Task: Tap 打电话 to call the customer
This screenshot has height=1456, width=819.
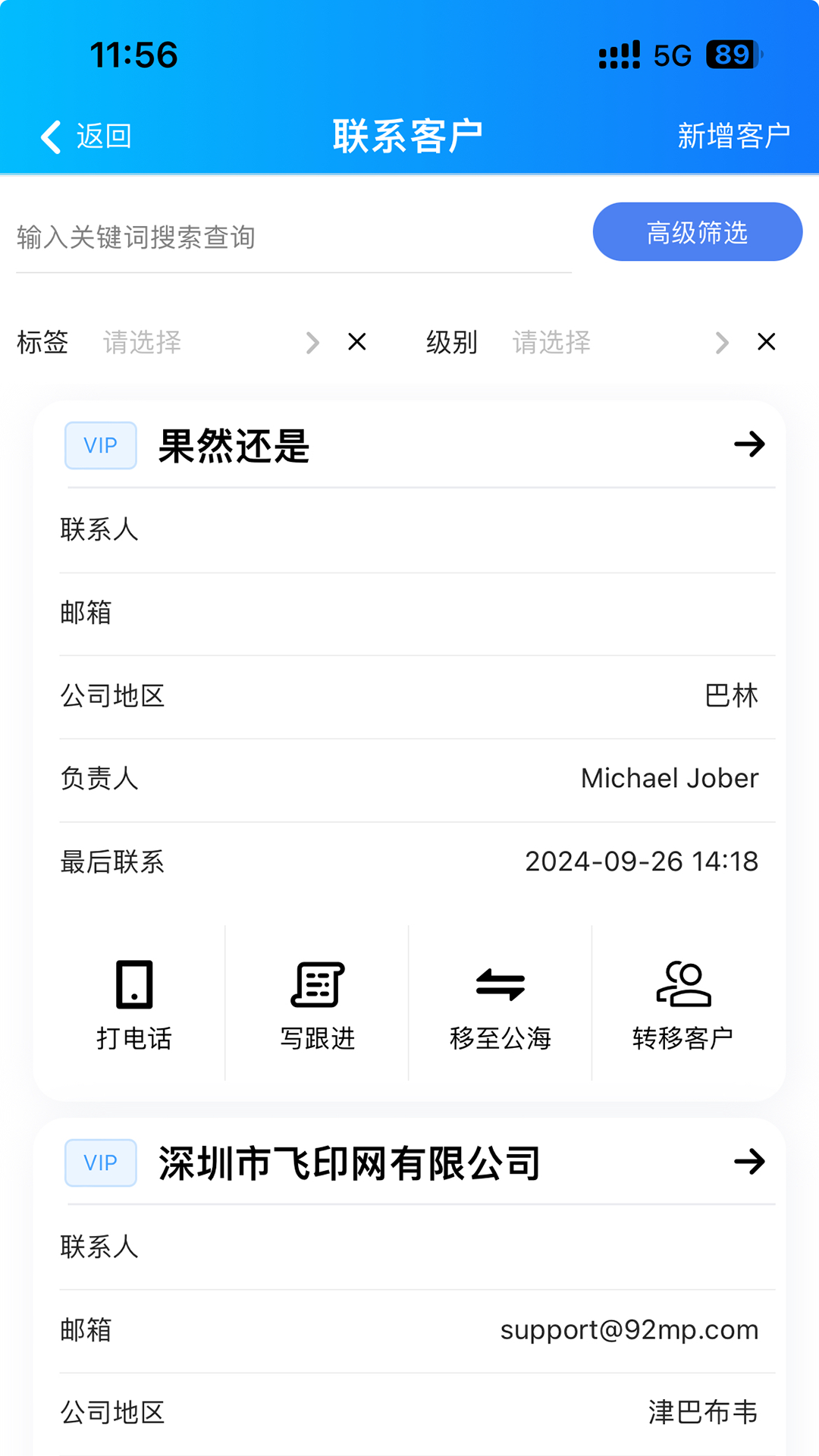Action: pyautogui.click(x=134, y=1003)
